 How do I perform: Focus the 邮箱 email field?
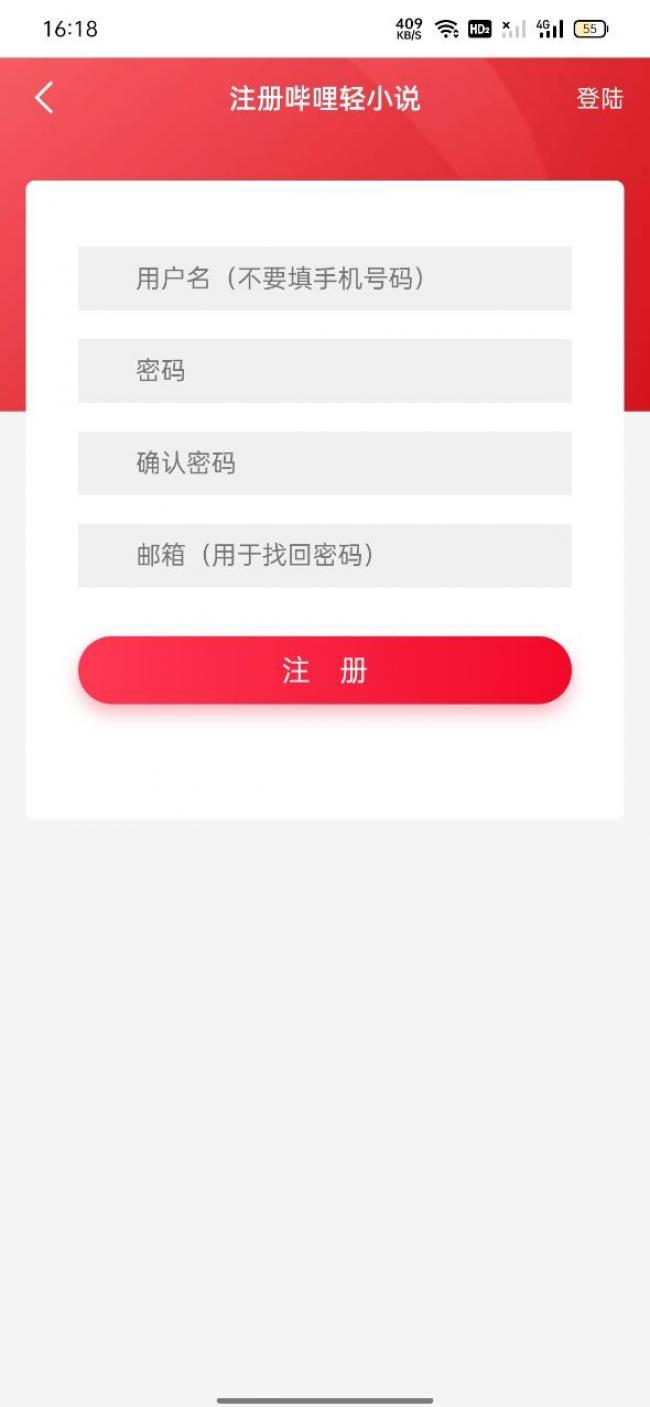(x=325, y=555)
